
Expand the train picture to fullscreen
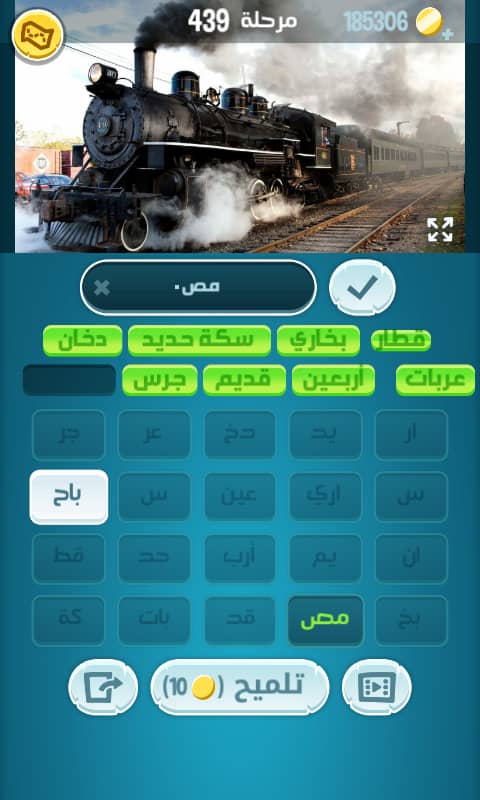coord(440,229)
